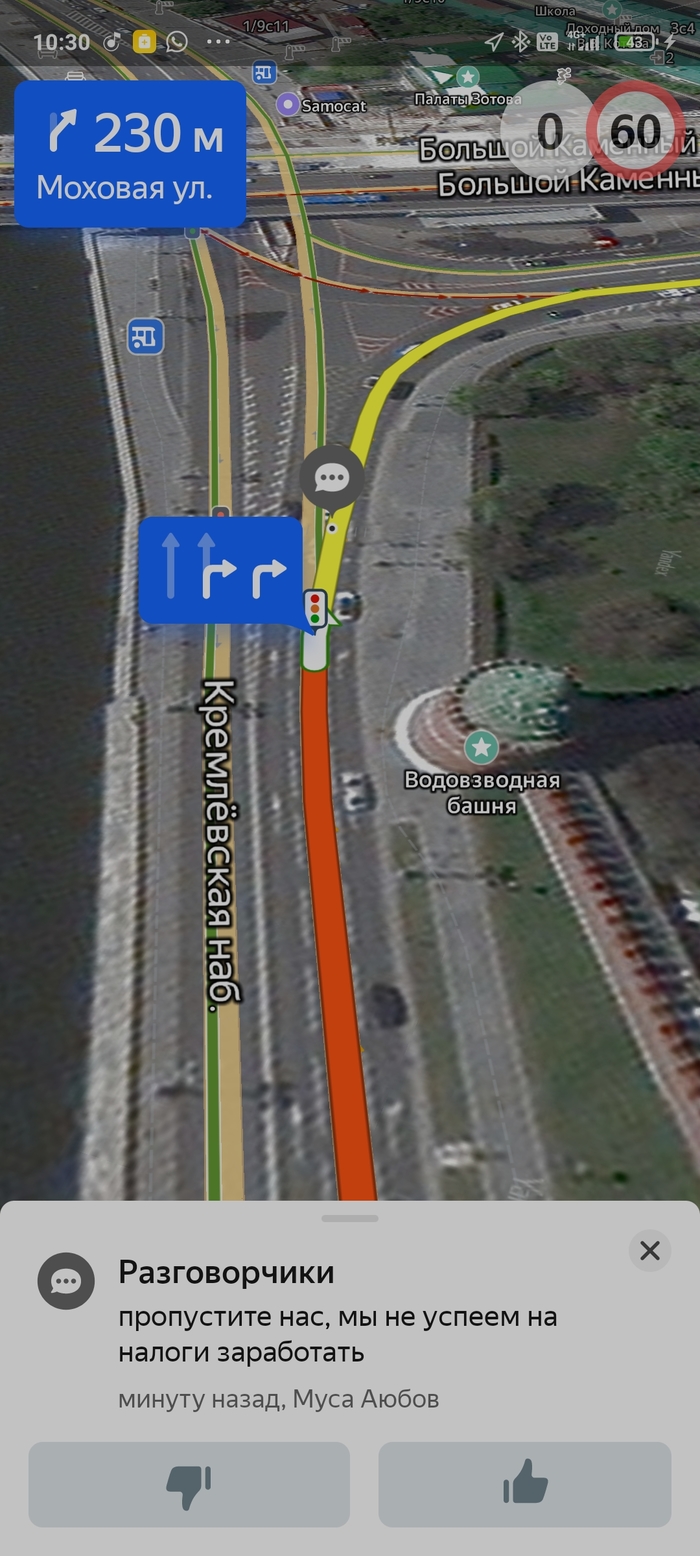Tap the bus stop icon beside Кремлёвская наб.
Image resolution: width=700 pixels, height=1556 pixels.
click(146, 336)
